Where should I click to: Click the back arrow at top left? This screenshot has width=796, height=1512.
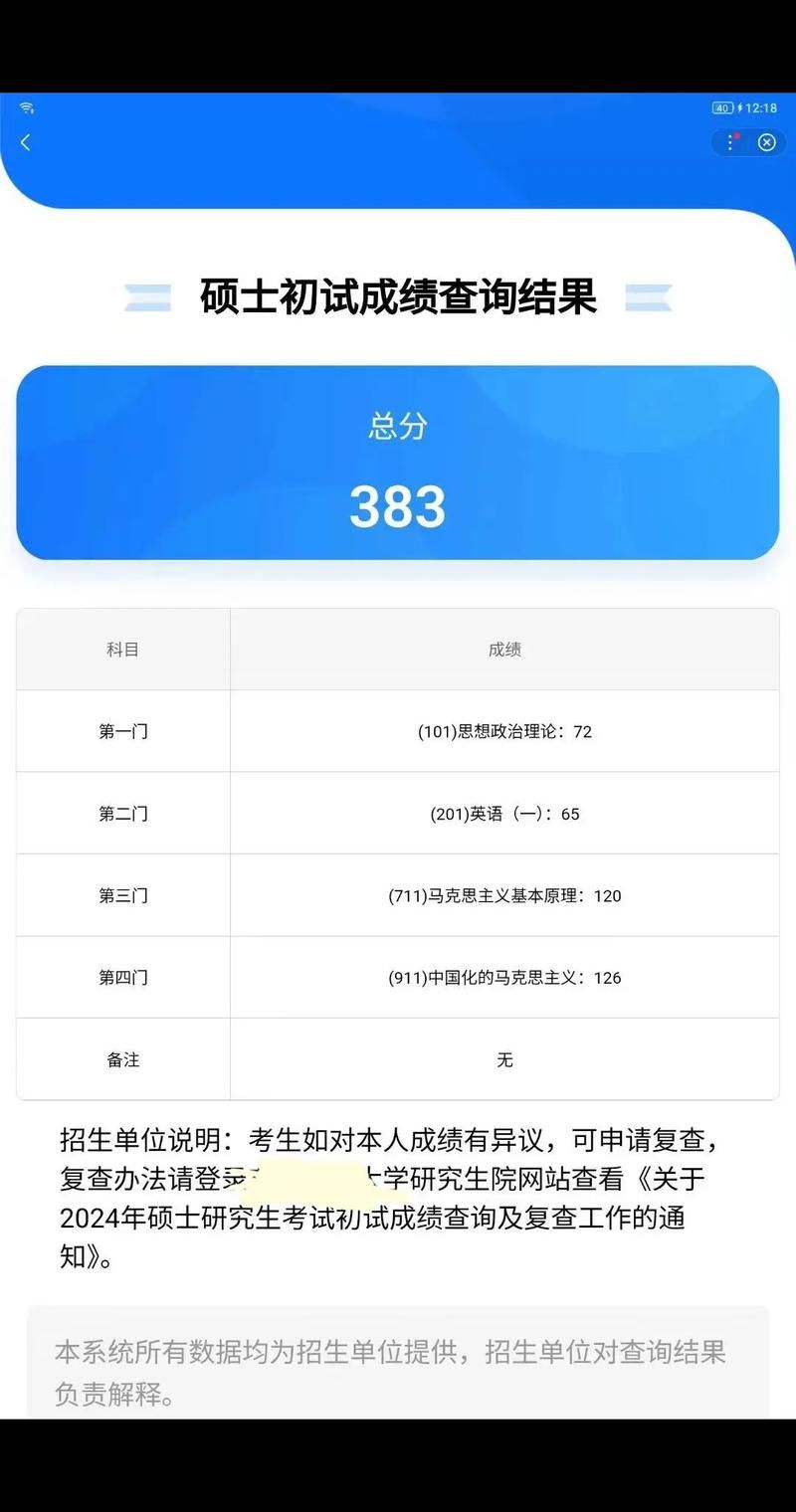coord(24,142)
